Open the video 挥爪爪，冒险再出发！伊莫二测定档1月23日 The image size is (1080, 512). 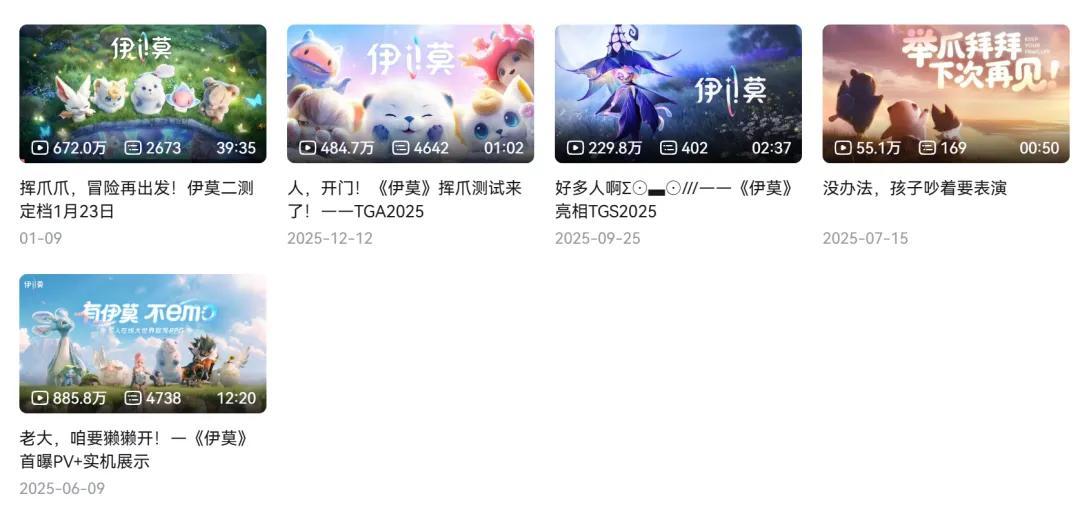coord(143,93)
